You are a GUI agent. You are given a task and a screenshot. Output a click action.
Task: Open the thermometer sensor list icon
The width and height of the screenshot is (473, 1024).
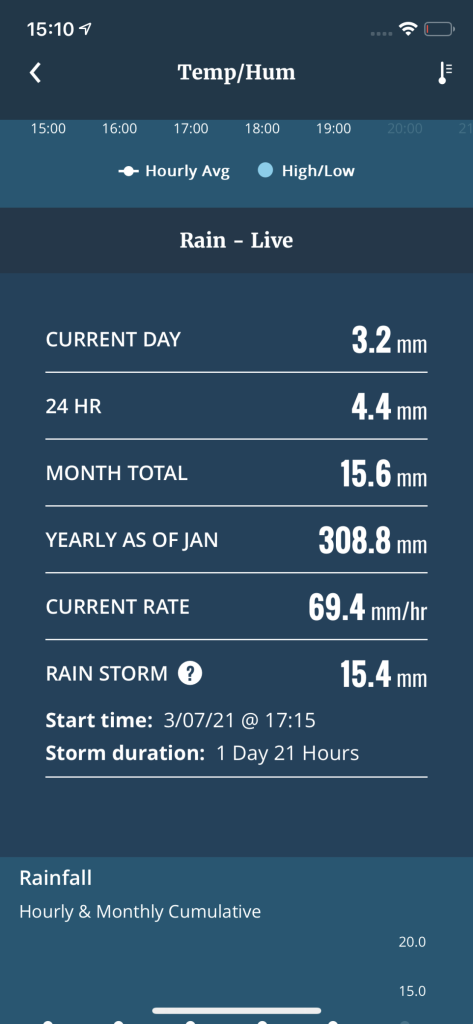click(444, 73)
